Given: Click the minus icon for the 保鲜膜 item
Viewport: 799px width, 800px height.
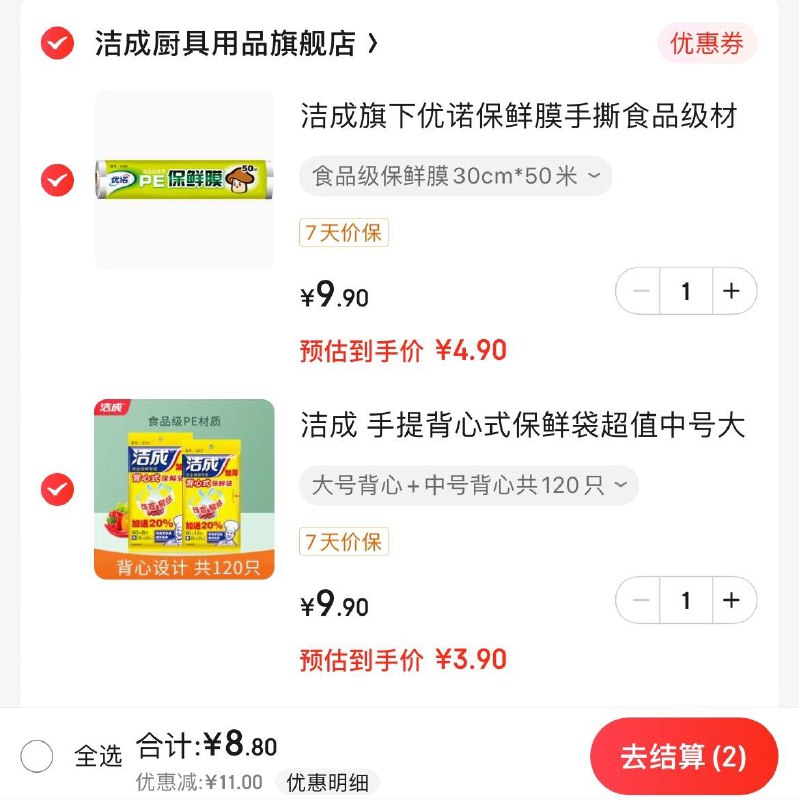Looking at the screenshot, I should (x=641, y=291).
